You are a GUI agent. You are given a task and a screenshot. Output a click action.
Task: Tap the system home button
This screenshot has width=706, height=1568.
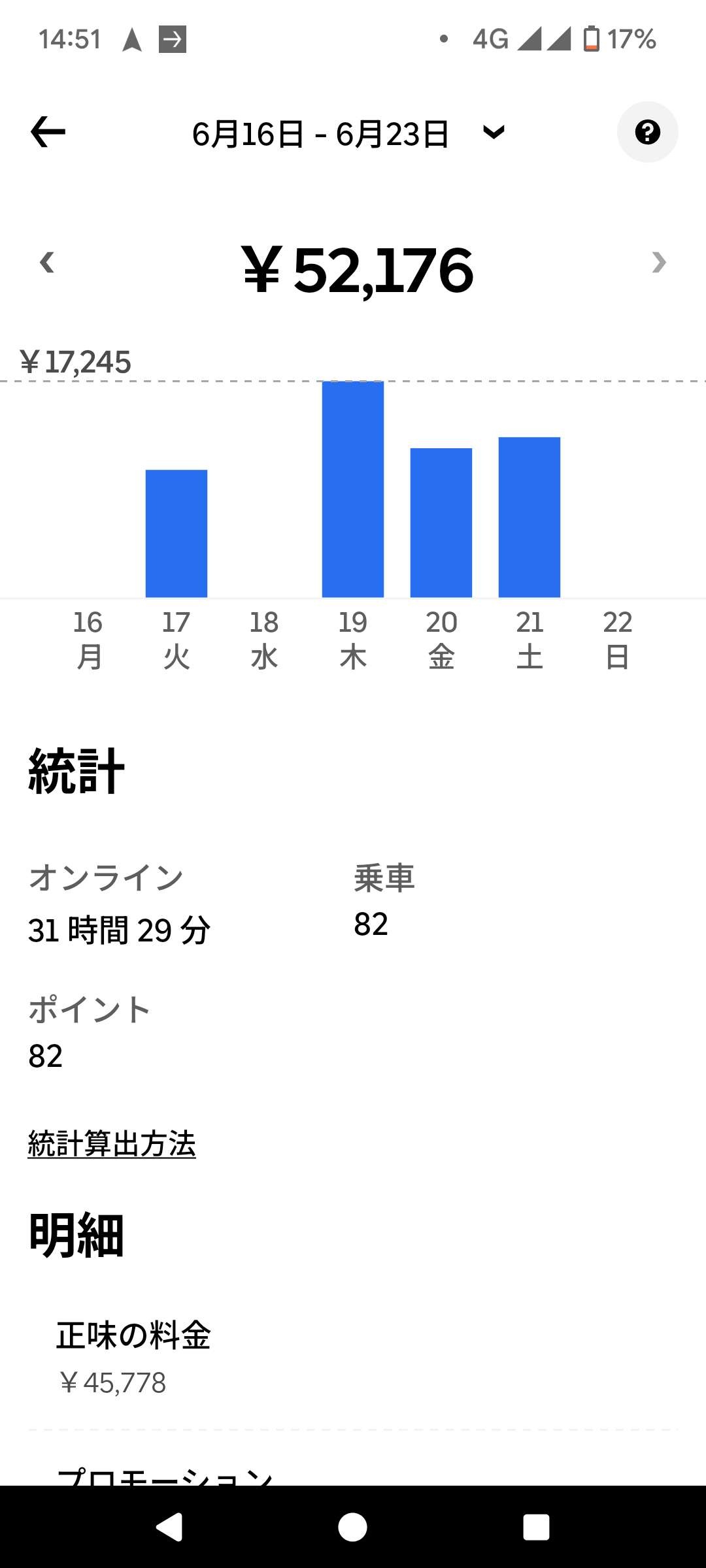pyautogui.click(x=352, y=1527)
